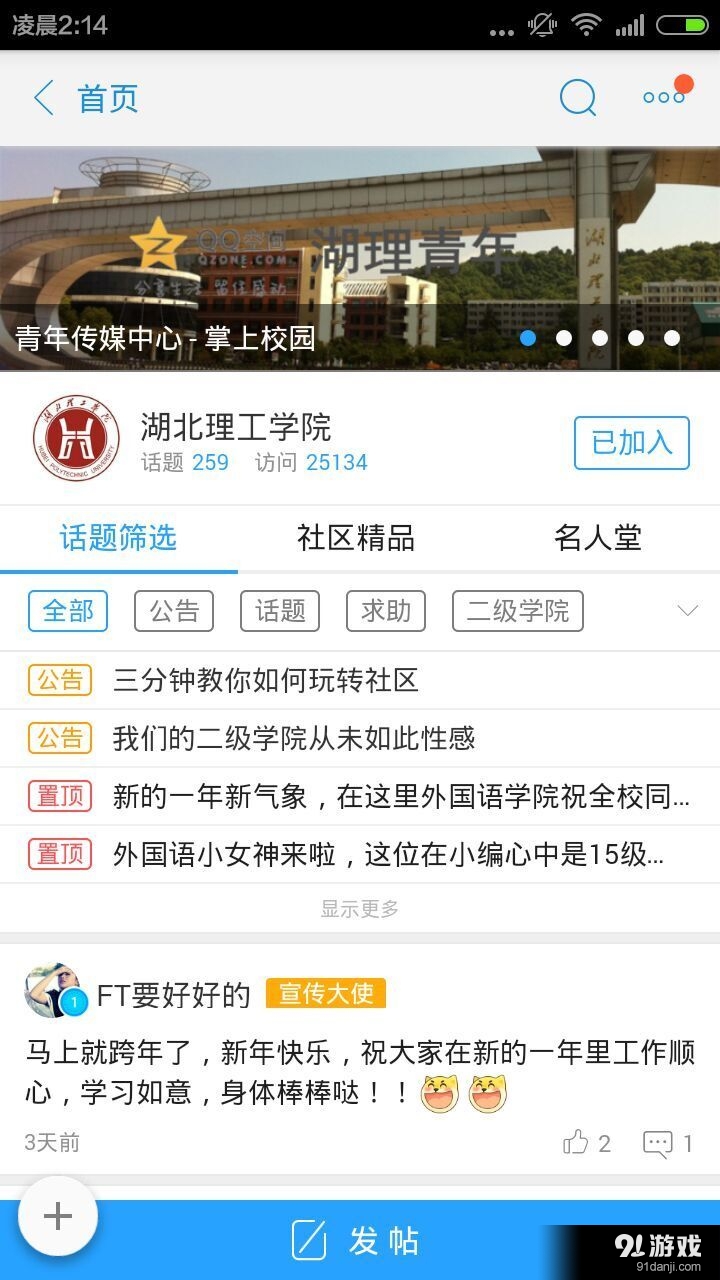Switch to the 名人堂 tab
Image resolution: width=720 pixels, height=1280 pixels.
pyautogui.click(x=597, y=538)
